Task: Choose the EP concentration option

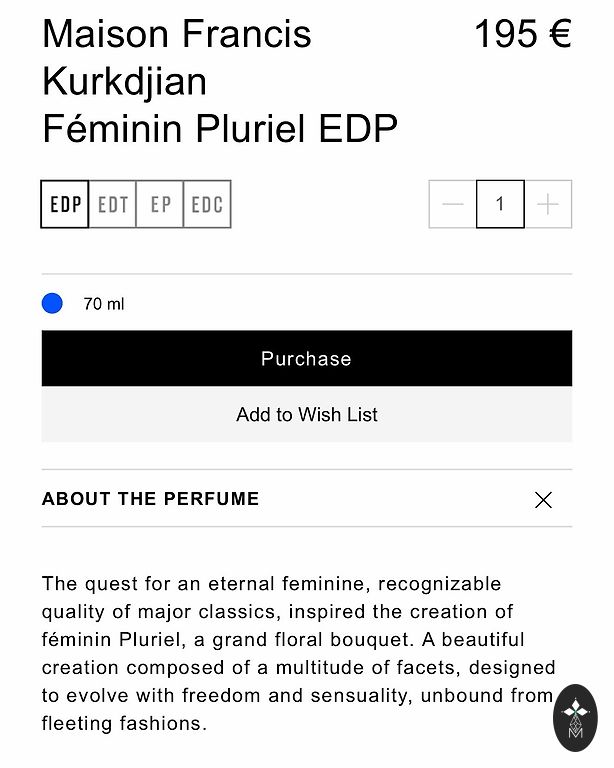Action: tap(160, 204)
